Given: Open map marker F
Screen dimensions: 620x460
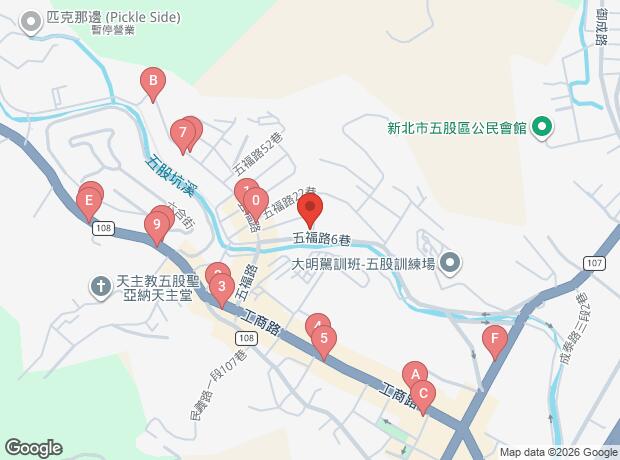Looking at the screenshot, I should (x=495, y=342).
